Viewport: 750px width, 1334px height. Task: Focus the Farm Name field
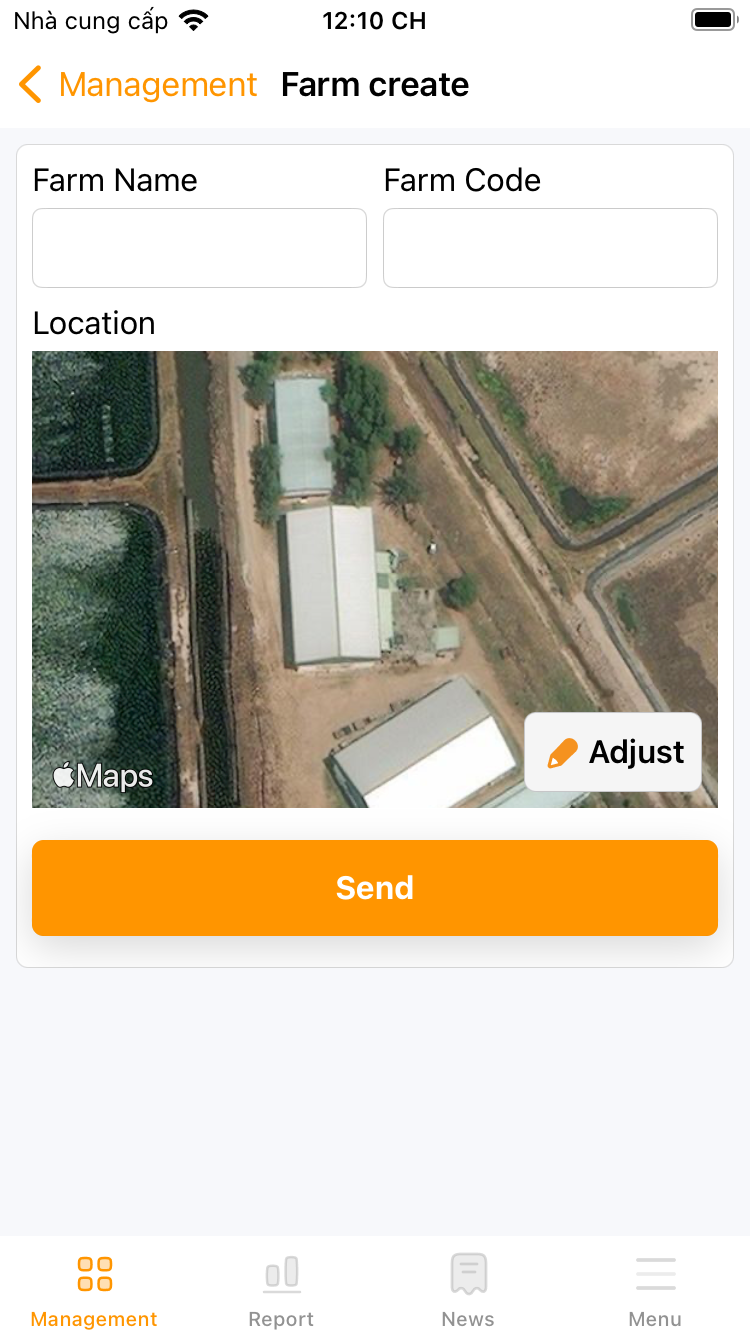coord(199,248)
